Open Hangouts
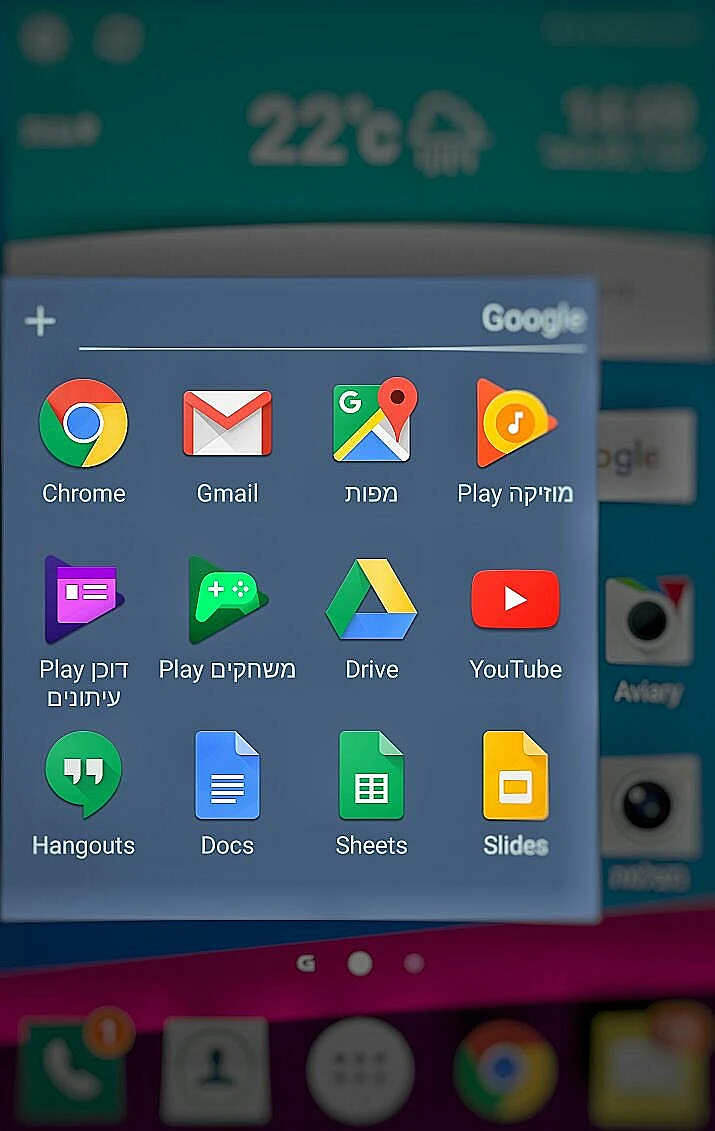This screenshot has width=715, height=1131. [83, 776]
